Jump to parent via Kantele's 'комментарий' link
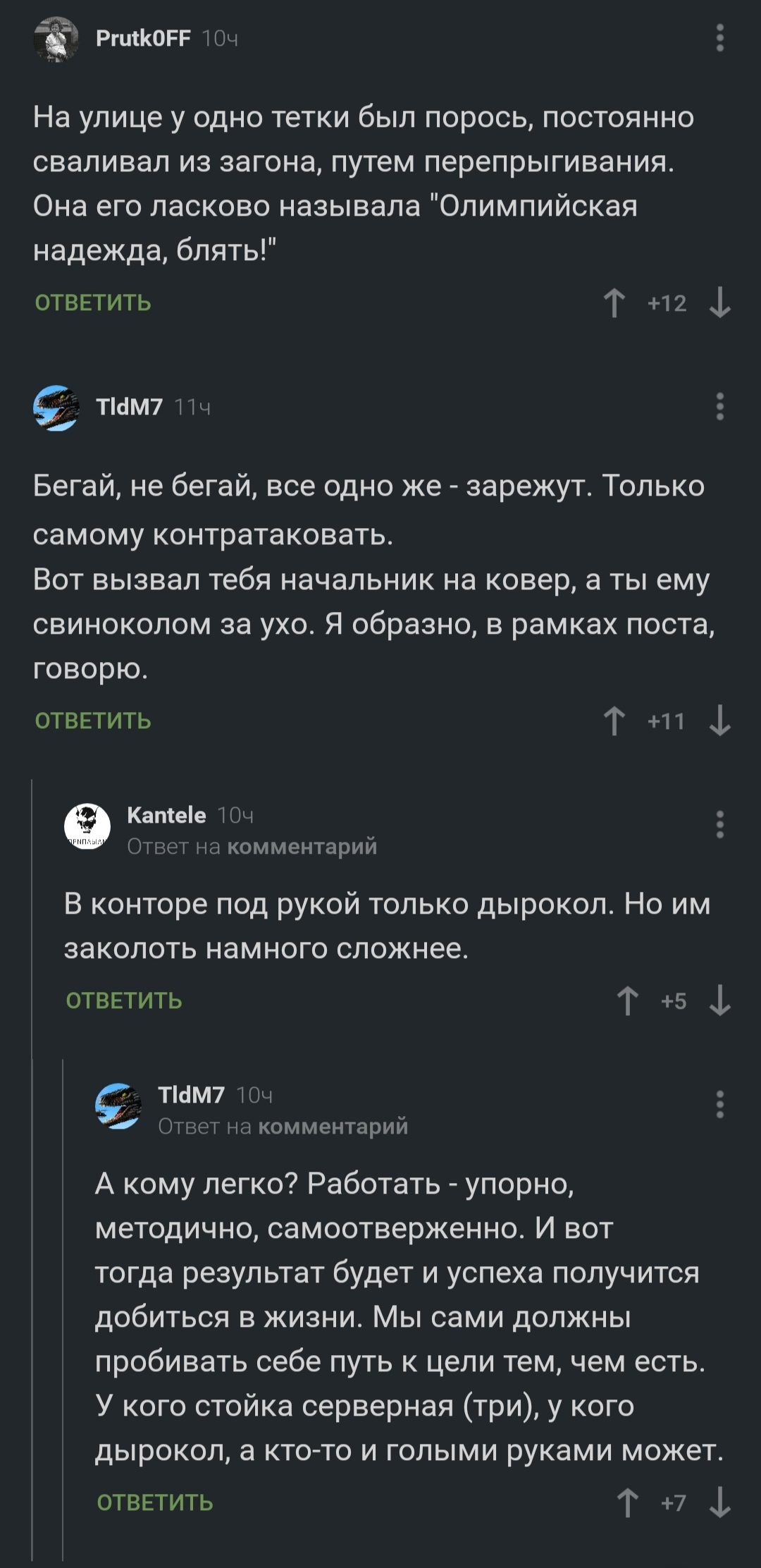 click(x=302, y=846)
